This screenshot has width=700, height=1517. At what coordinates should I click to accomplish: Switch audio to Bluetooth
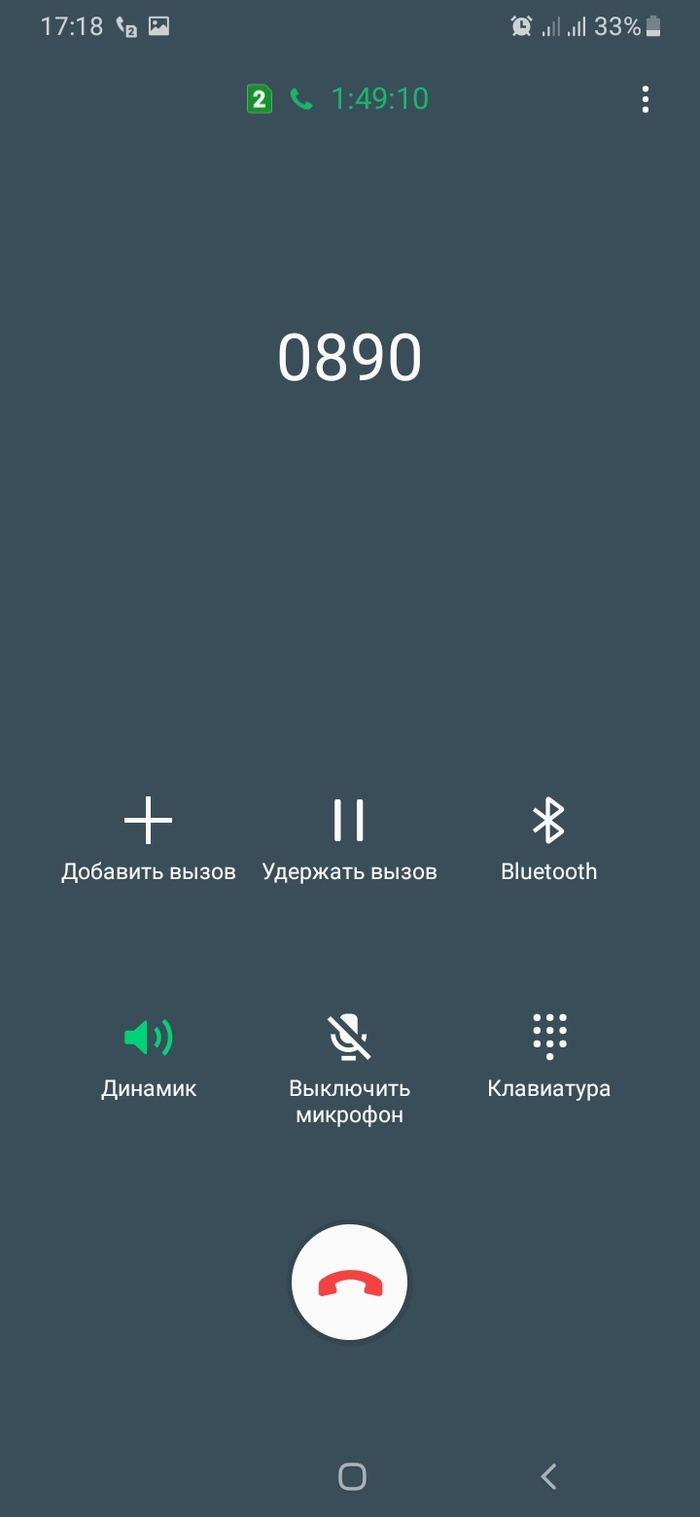click(548, 838)
